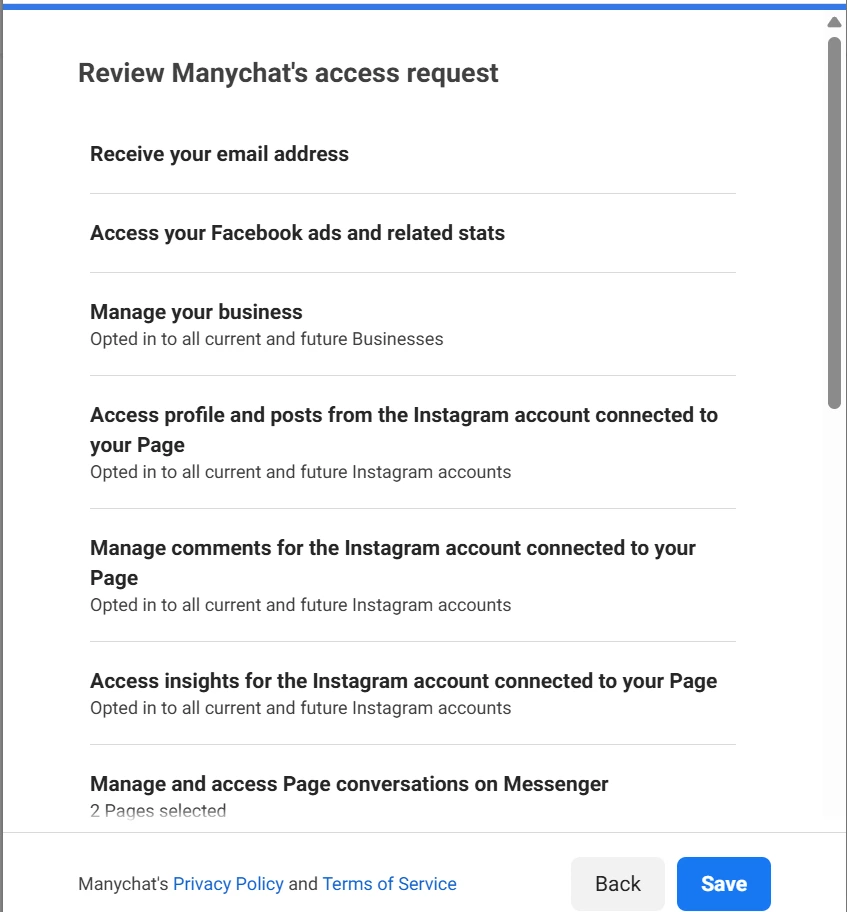The width and height of the screenshot is (847, 912).
Task: Go back with the Back button
Action: point(617,884)
